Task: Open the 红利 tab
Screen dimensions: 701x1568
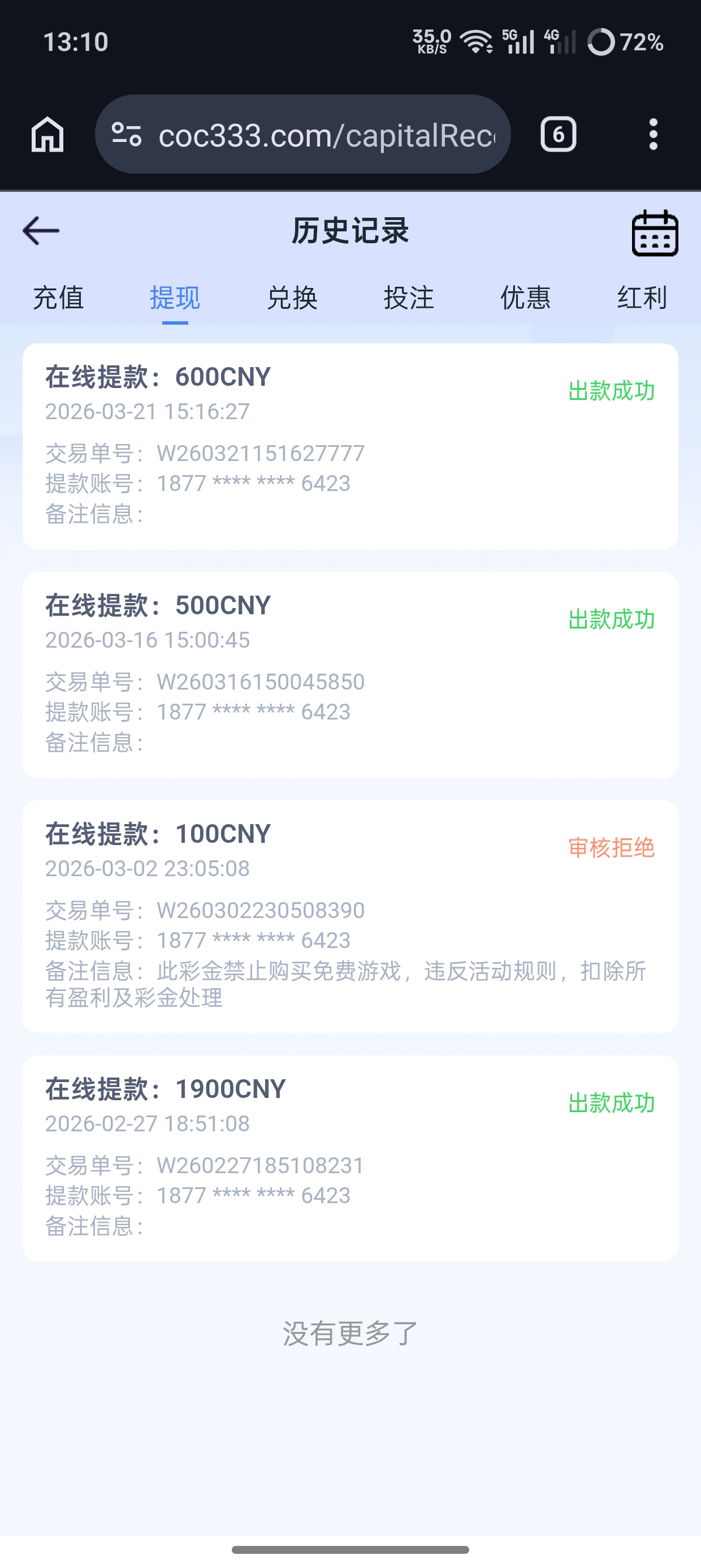Action: click(642, 298)
